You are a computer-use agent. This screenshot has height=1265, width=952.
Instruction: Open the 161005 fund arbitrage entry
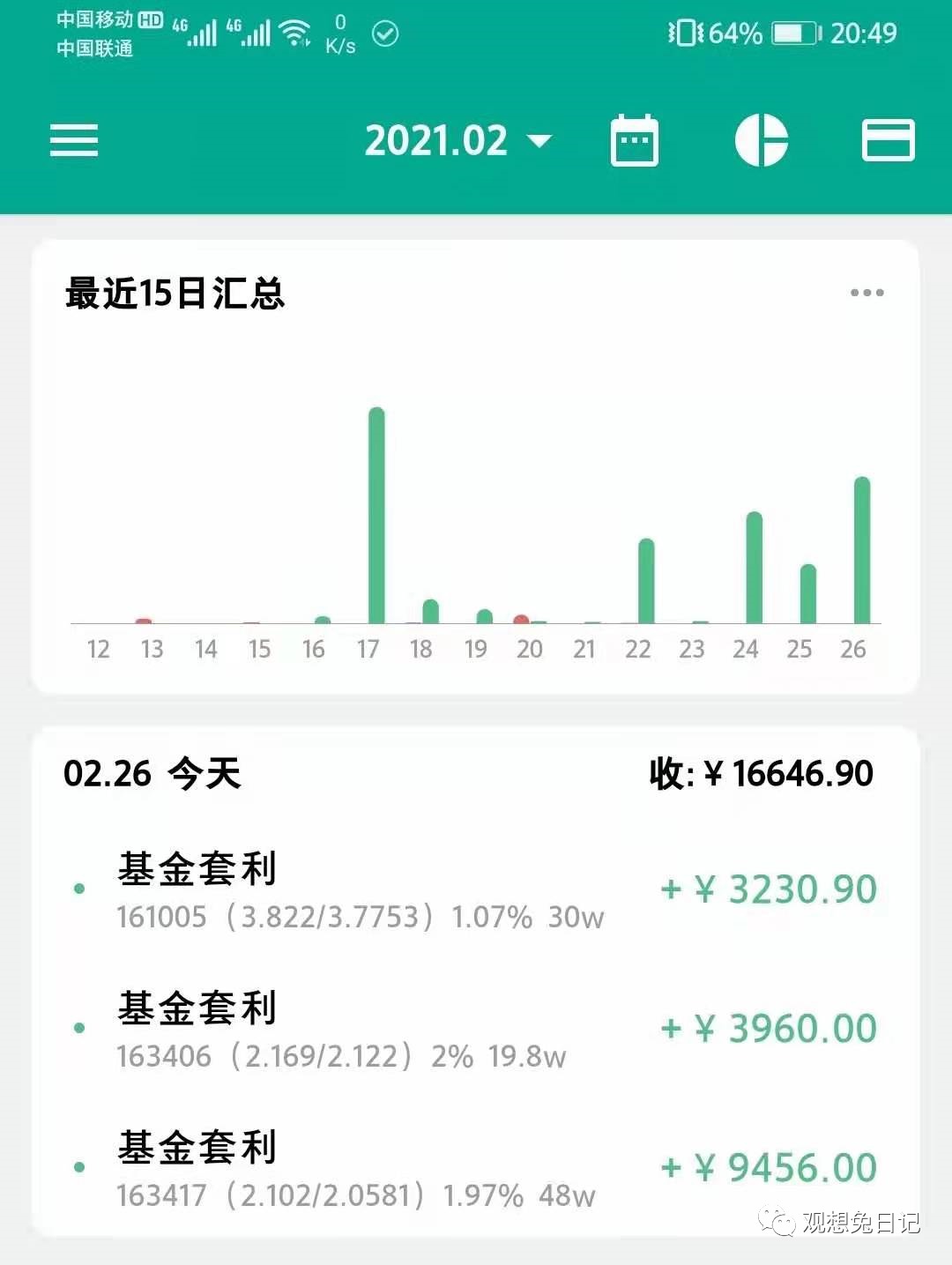(x=476, y=890)
